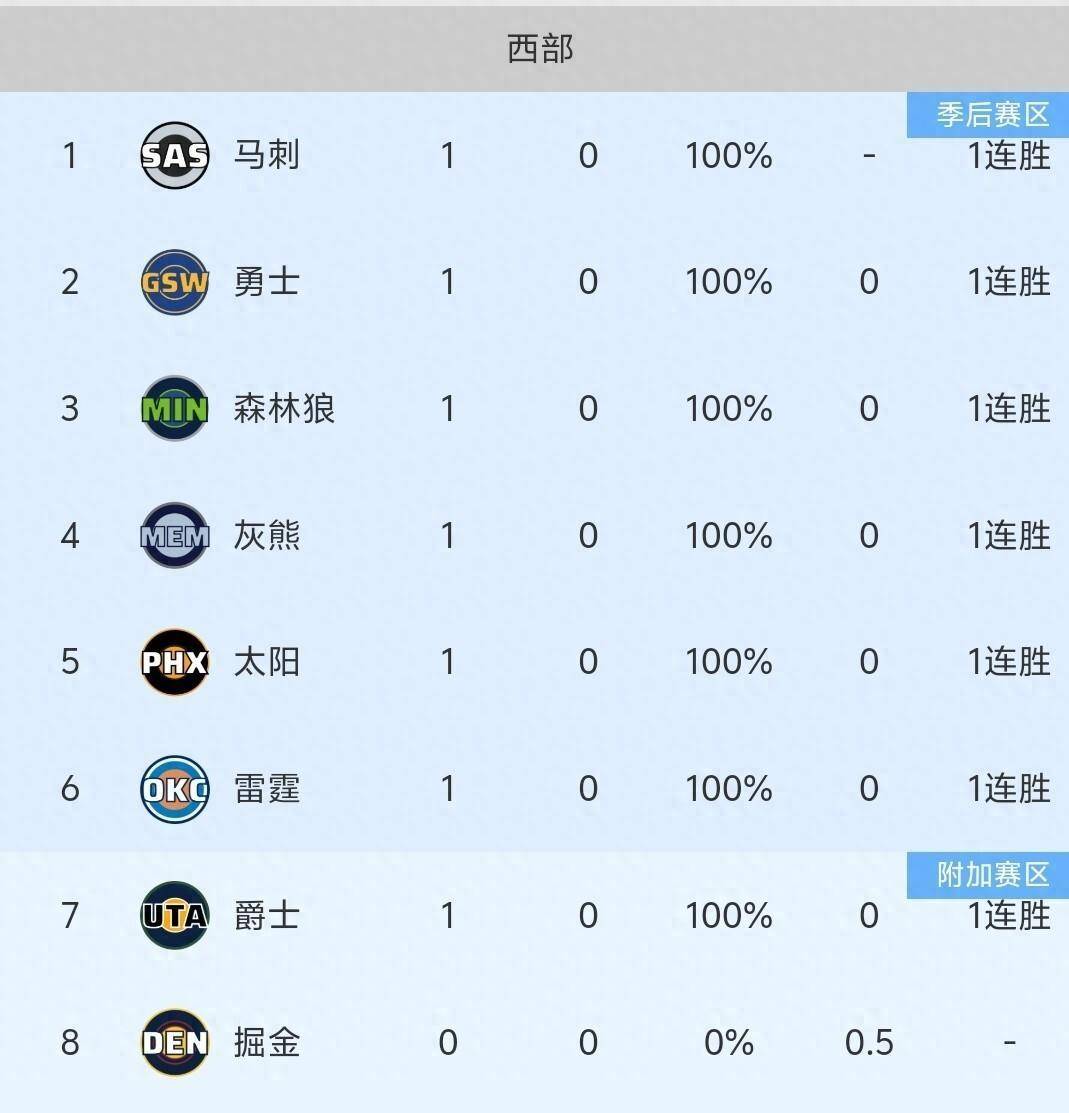Select the 森林狼 row in standings

(284, 408)
